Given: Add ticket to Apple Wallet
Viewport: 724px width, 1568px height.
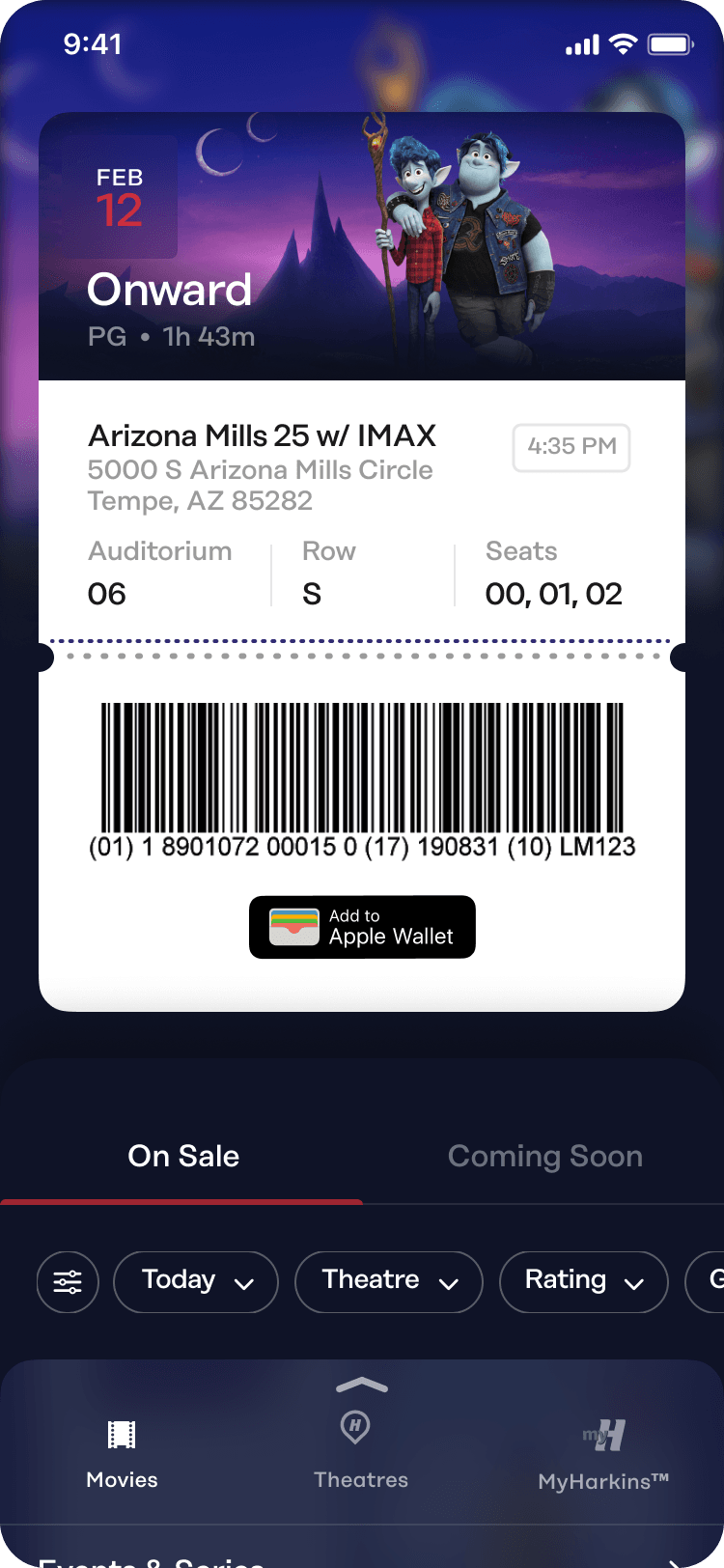Looking at the screenshot, I should click(362, 927).
